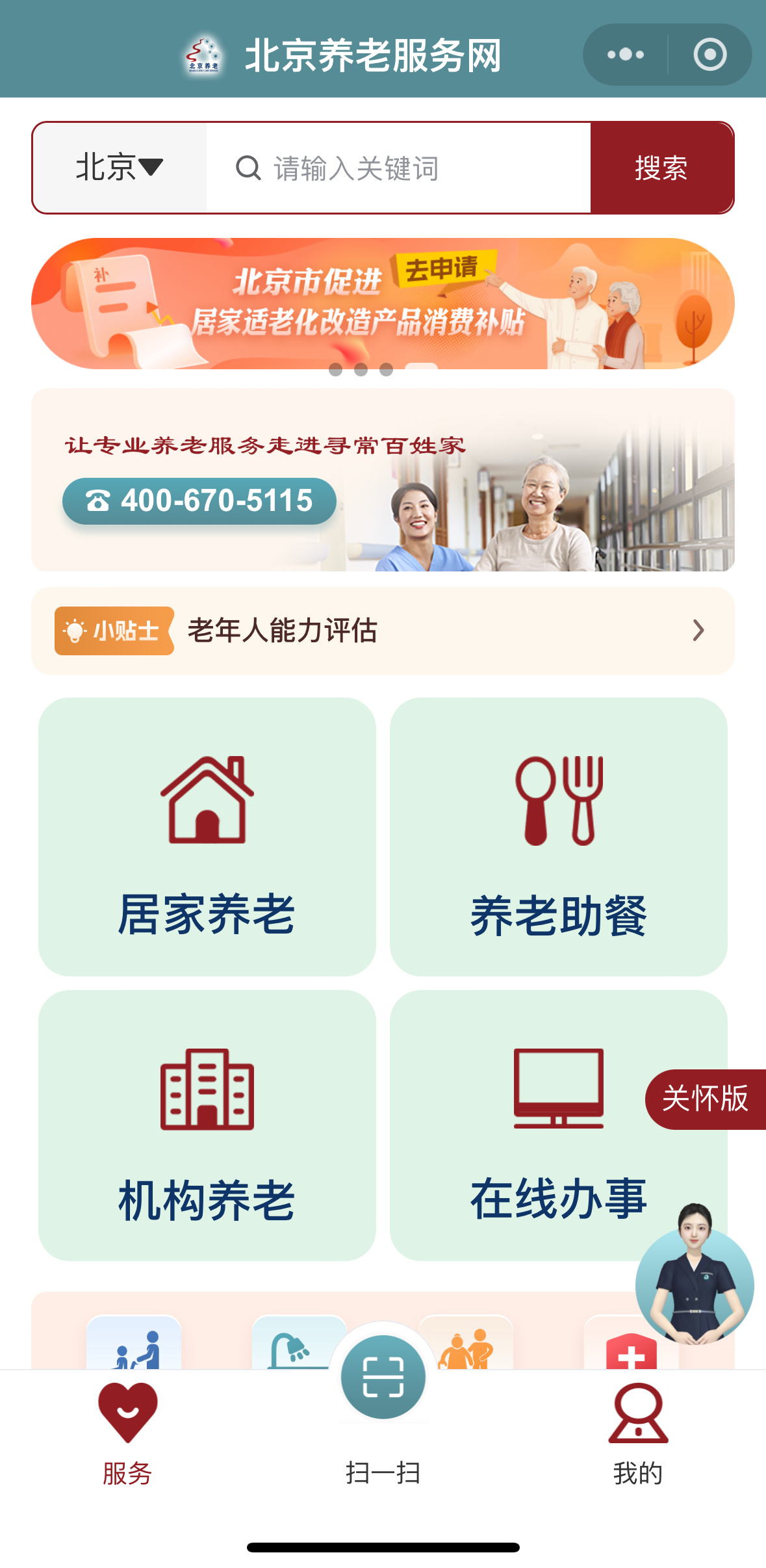The height and width of the screenshot is (1568, 766).
Task: Open the 养老助餐 card
Action: pos(558,837)
